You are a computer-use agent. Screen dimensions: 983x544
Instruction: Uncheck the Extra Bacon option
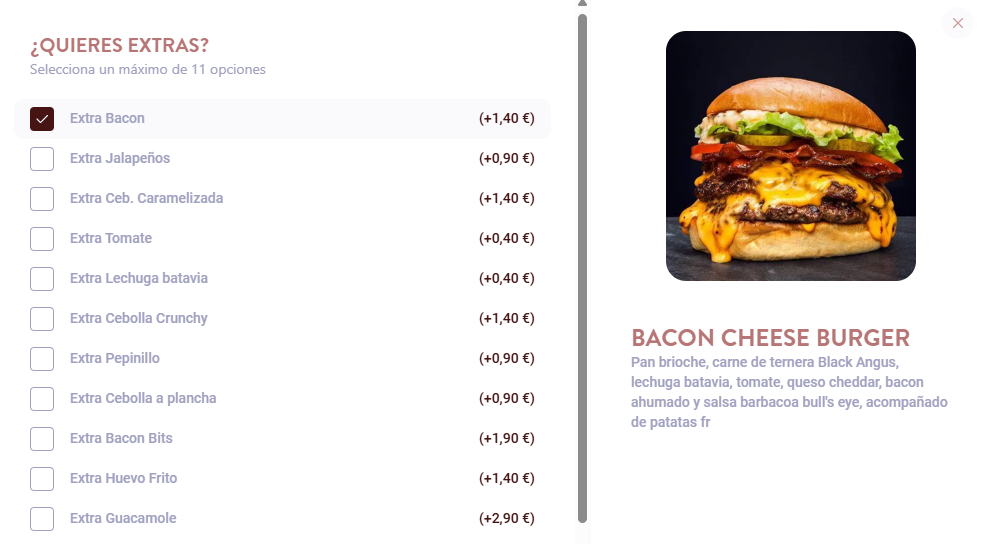coord(42,119)
